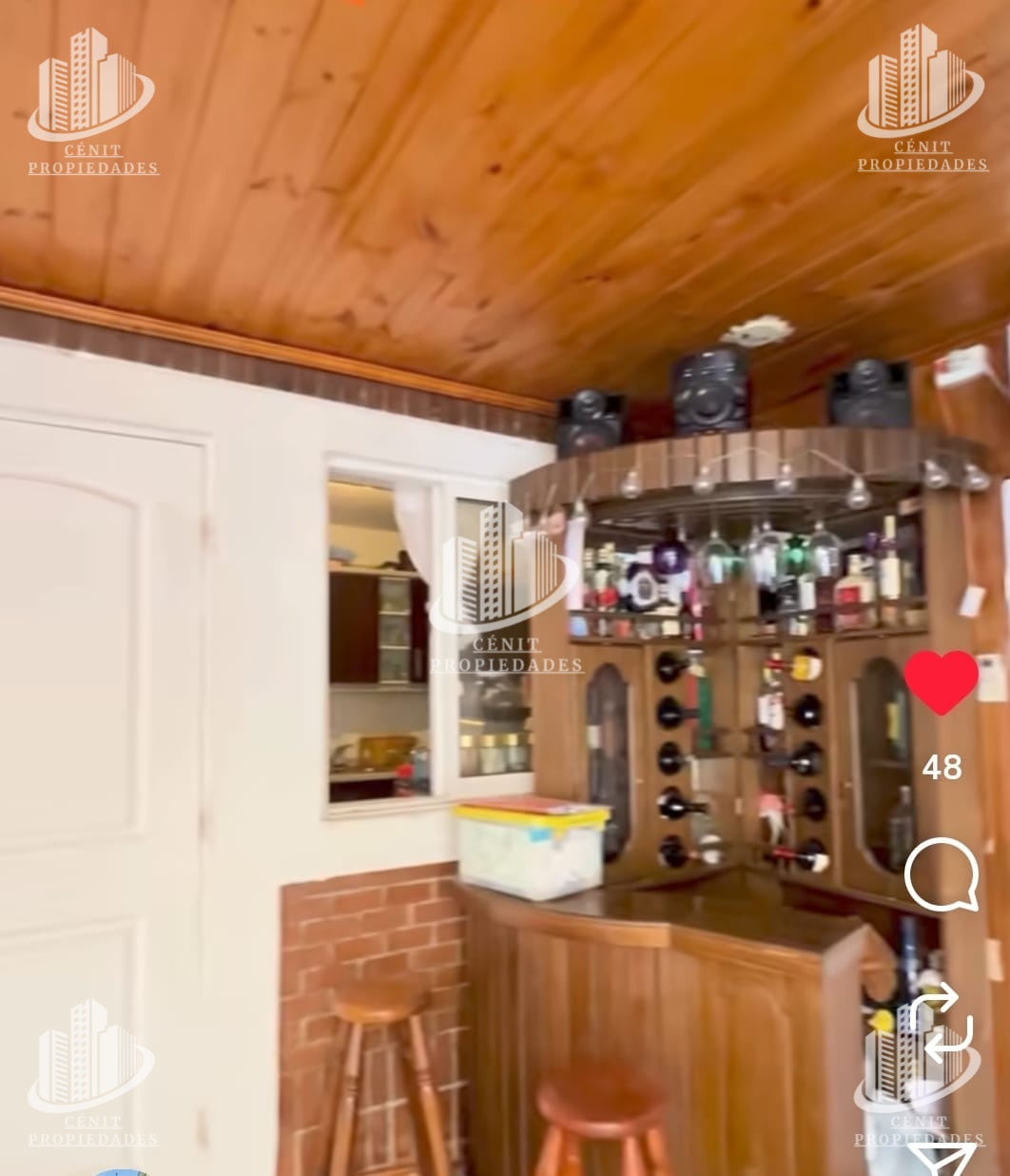1010x1176 pixels.
Task: Share the reel via paper plane icon
Action: click(941, 1161)
